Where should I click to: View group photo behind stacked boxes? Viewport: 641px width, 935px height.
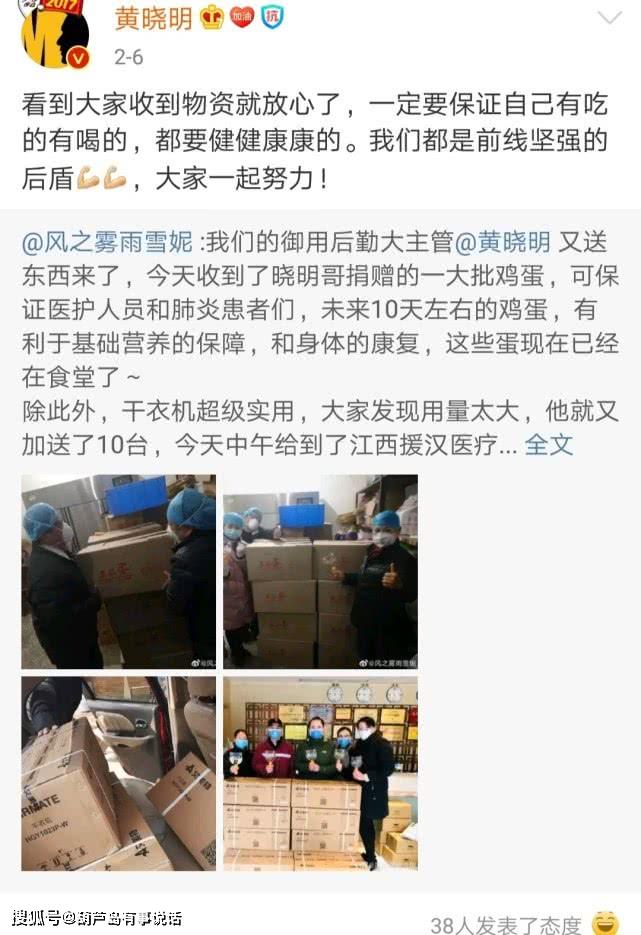tap(320, 773)
